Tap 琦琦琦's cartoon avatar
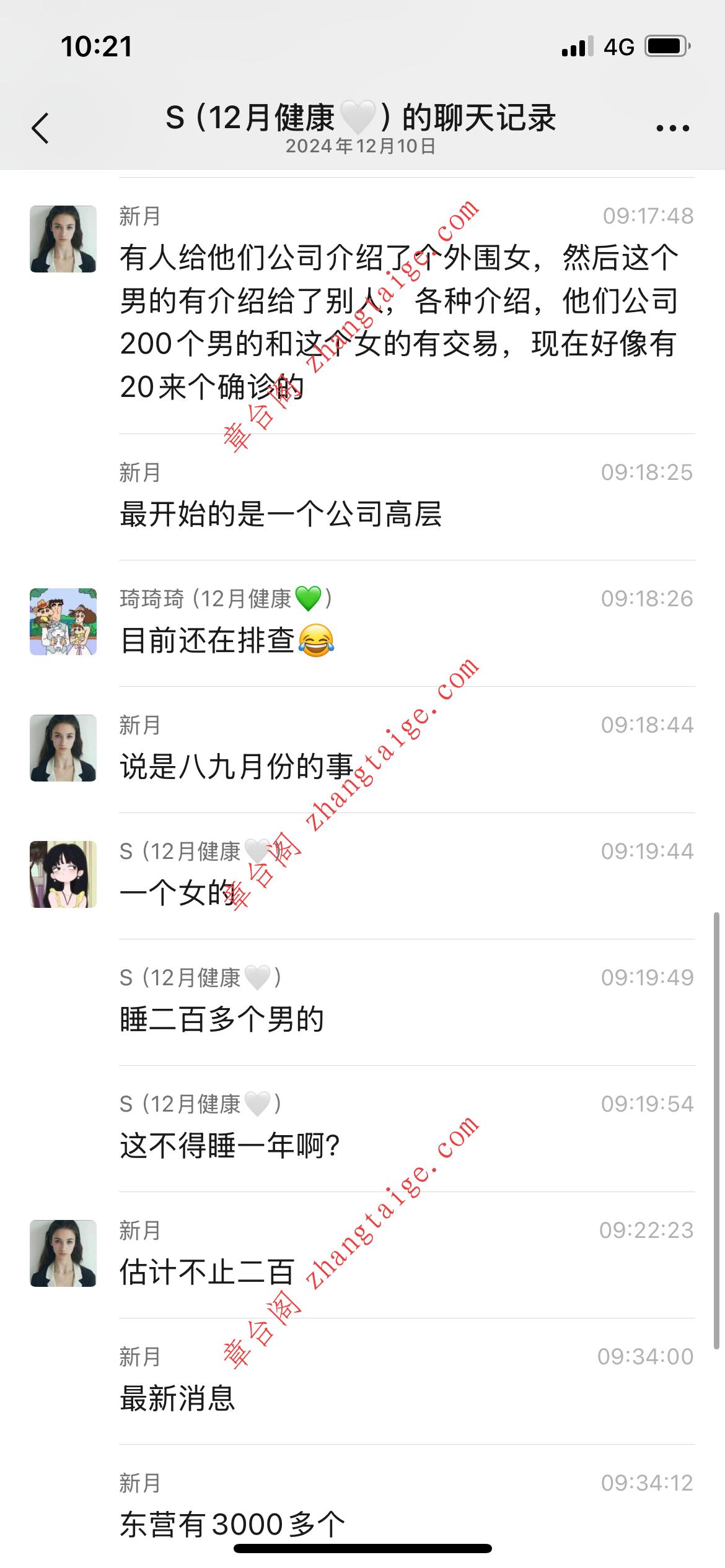 63,622
